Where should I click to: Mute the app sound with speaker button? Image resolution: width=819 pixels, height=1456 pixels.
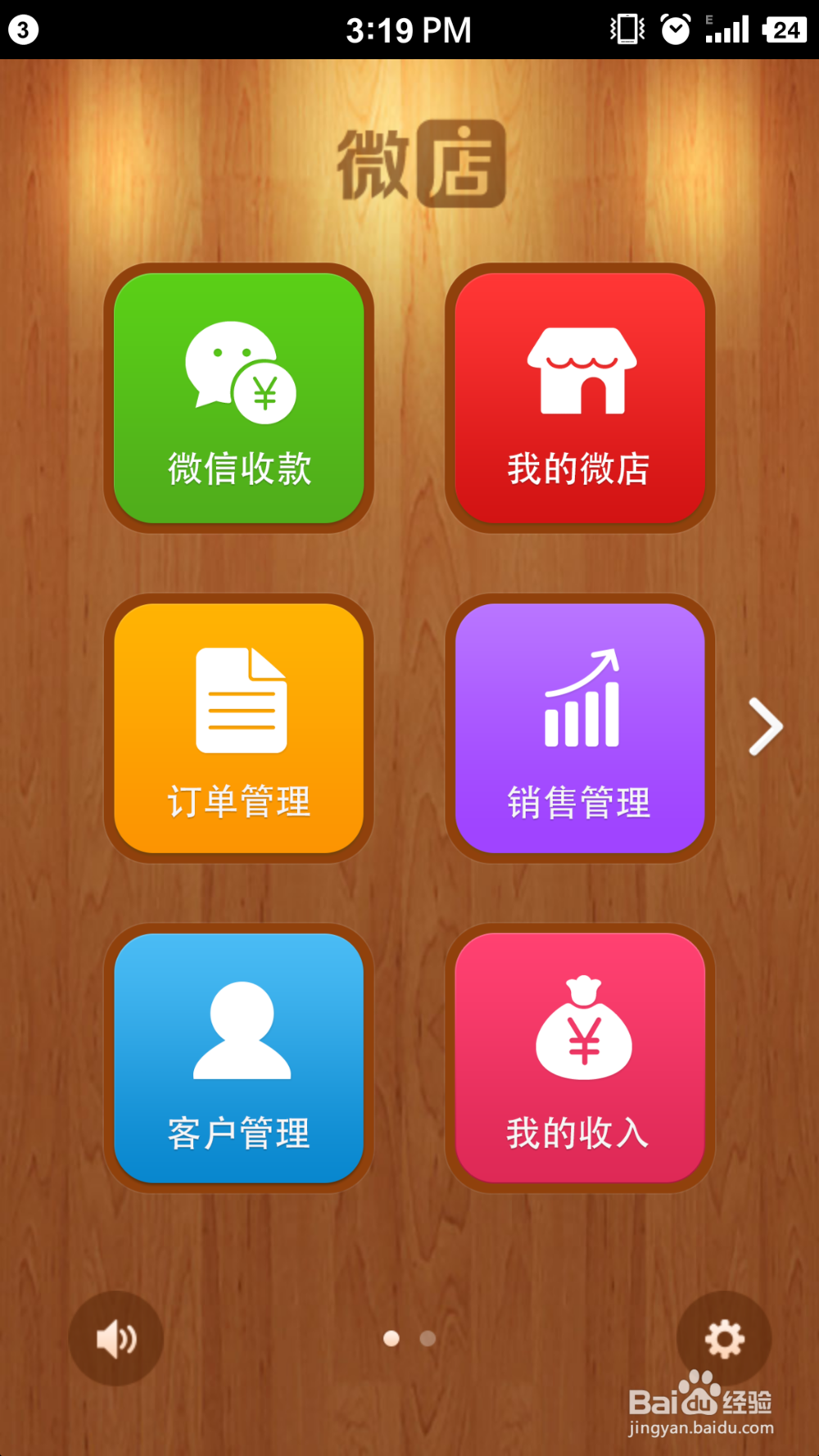[115, 1337]
